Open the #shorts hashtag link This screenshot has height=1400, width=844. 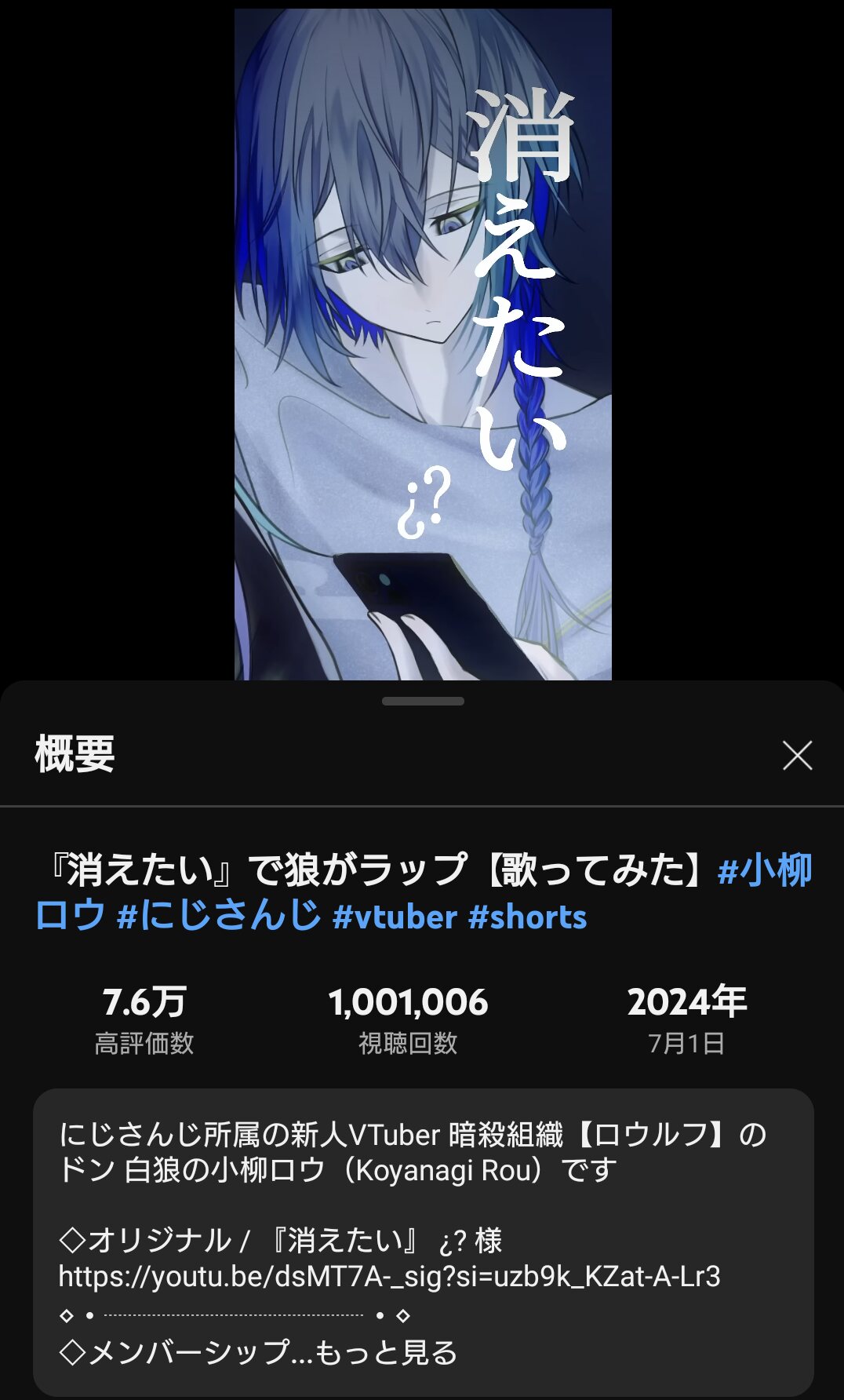pyautogui.click(x=527, y=917)
